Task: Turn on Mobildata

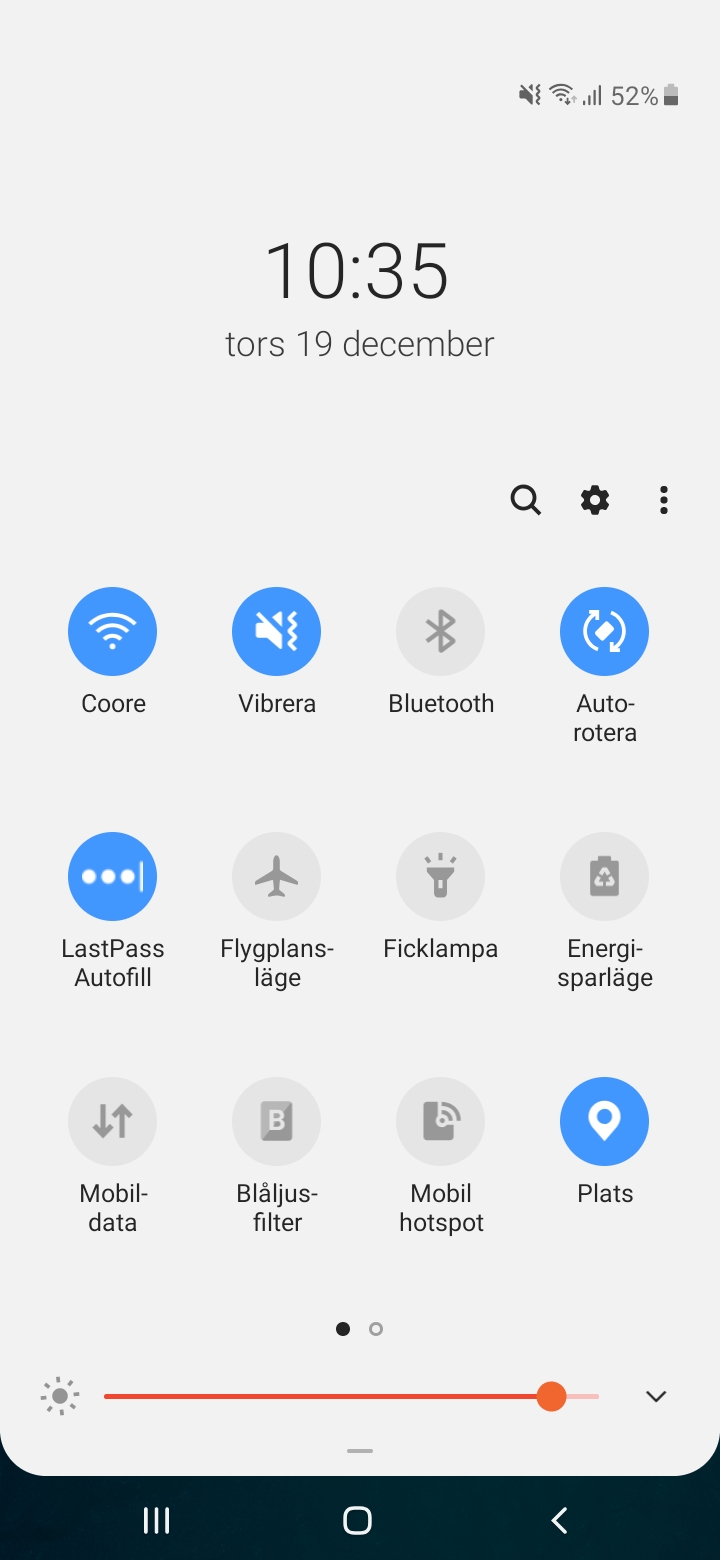Action: point(112,1122)
